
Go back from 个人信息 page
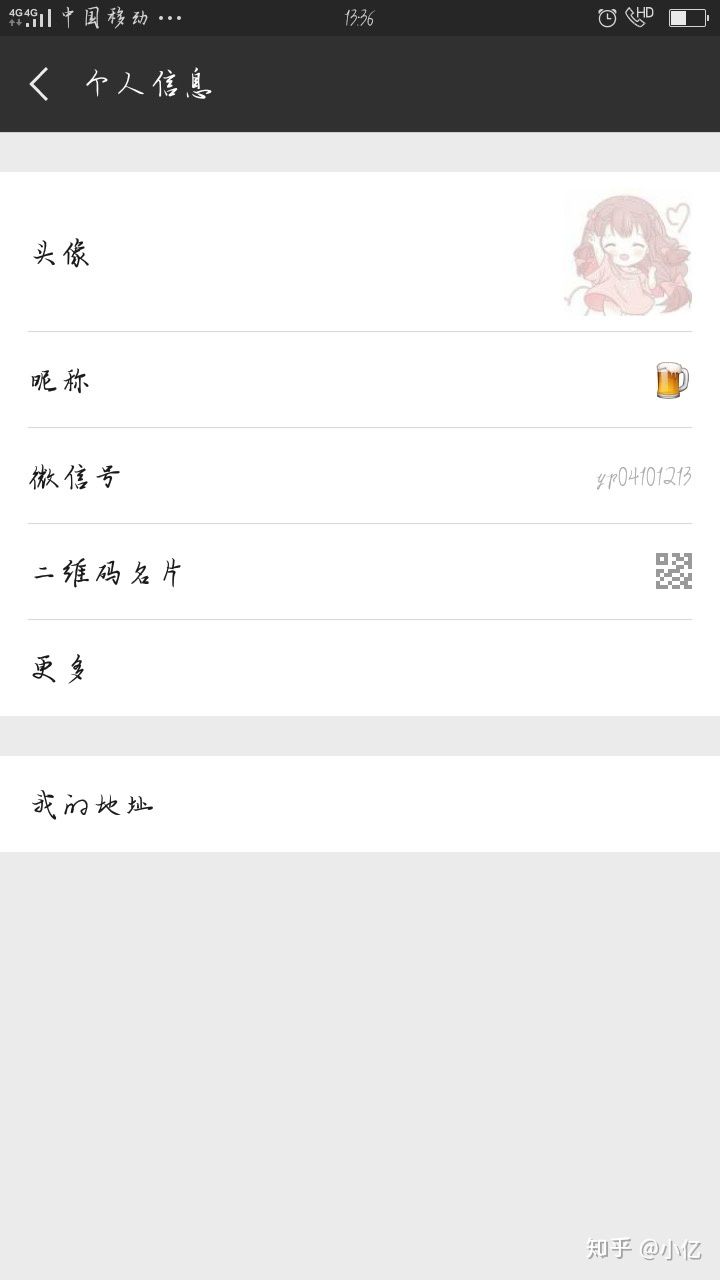pyautogui.click(x=40, y=84)
